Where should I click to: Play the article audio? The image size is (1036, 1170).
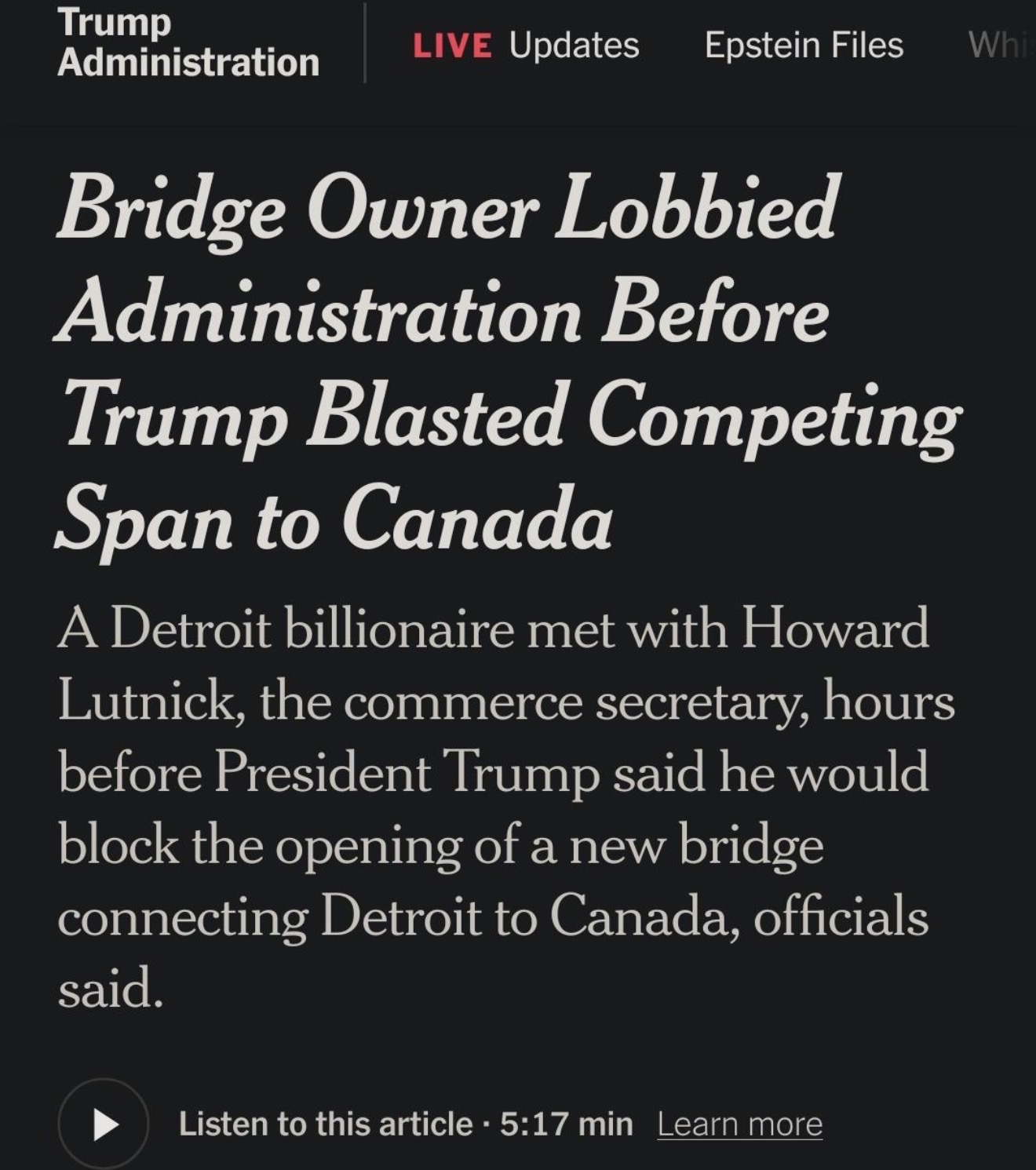[x=104, y=1124]
